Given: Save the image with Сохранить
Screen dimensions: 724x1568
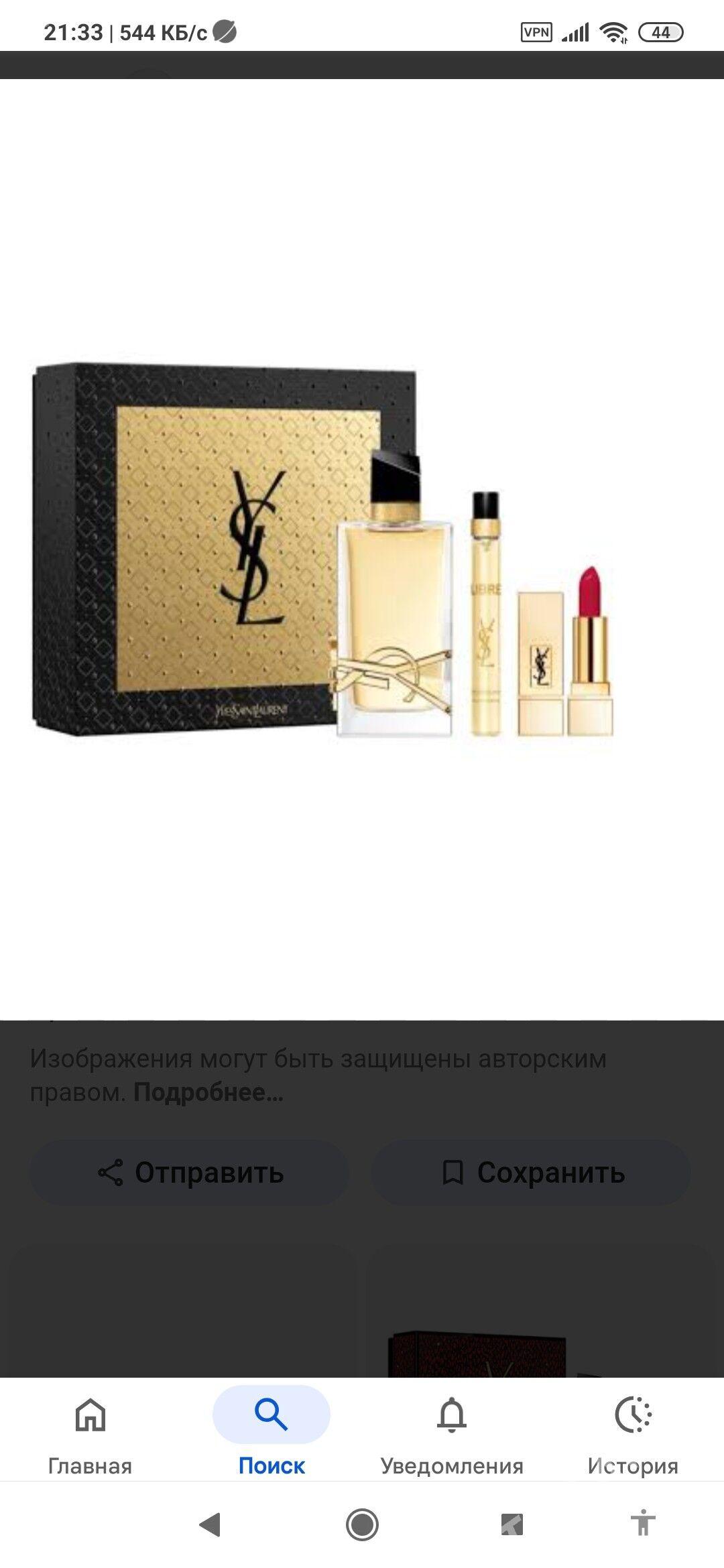Looking at the screenshot, I should [x=531, y=1173].
